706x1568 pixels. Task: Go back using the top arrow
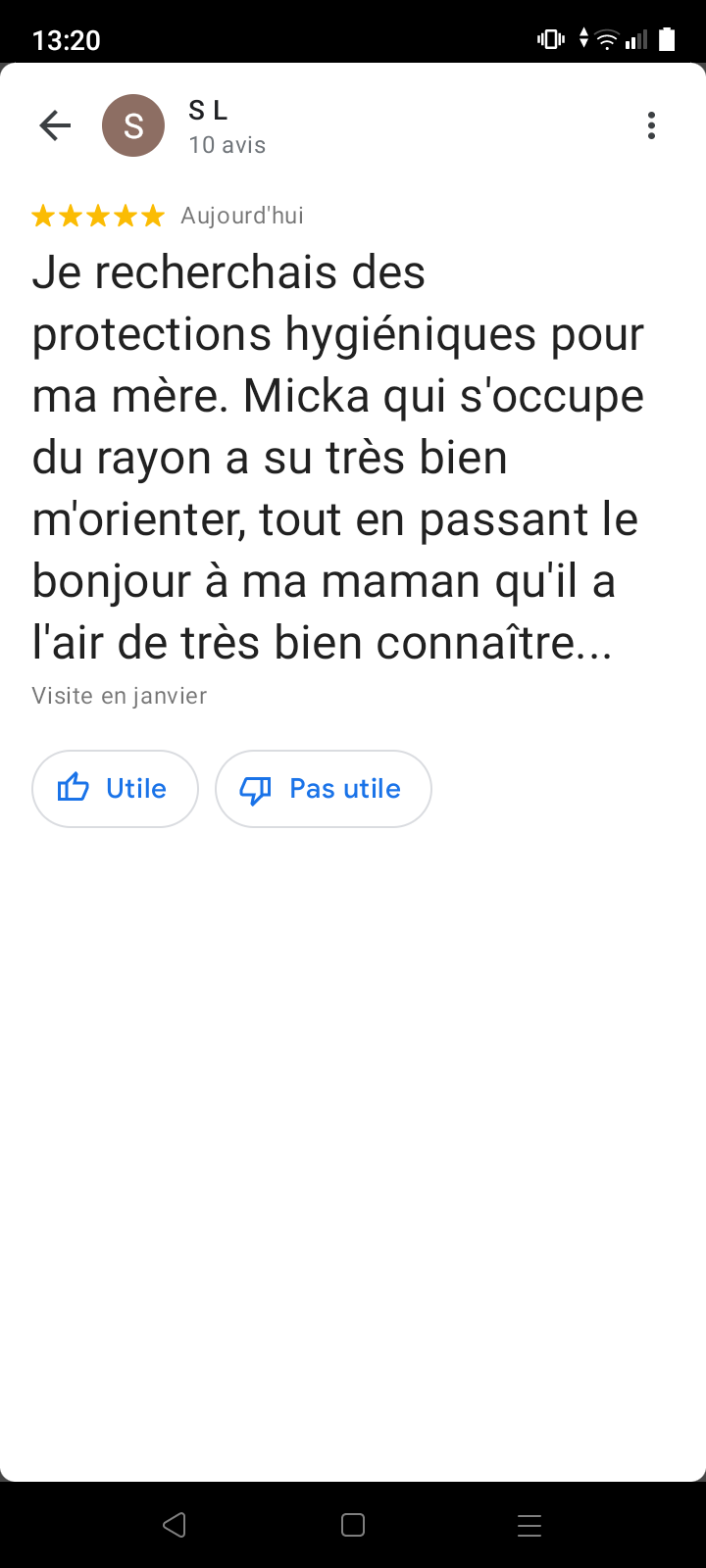pyautogui.click(x=55, y=125)
